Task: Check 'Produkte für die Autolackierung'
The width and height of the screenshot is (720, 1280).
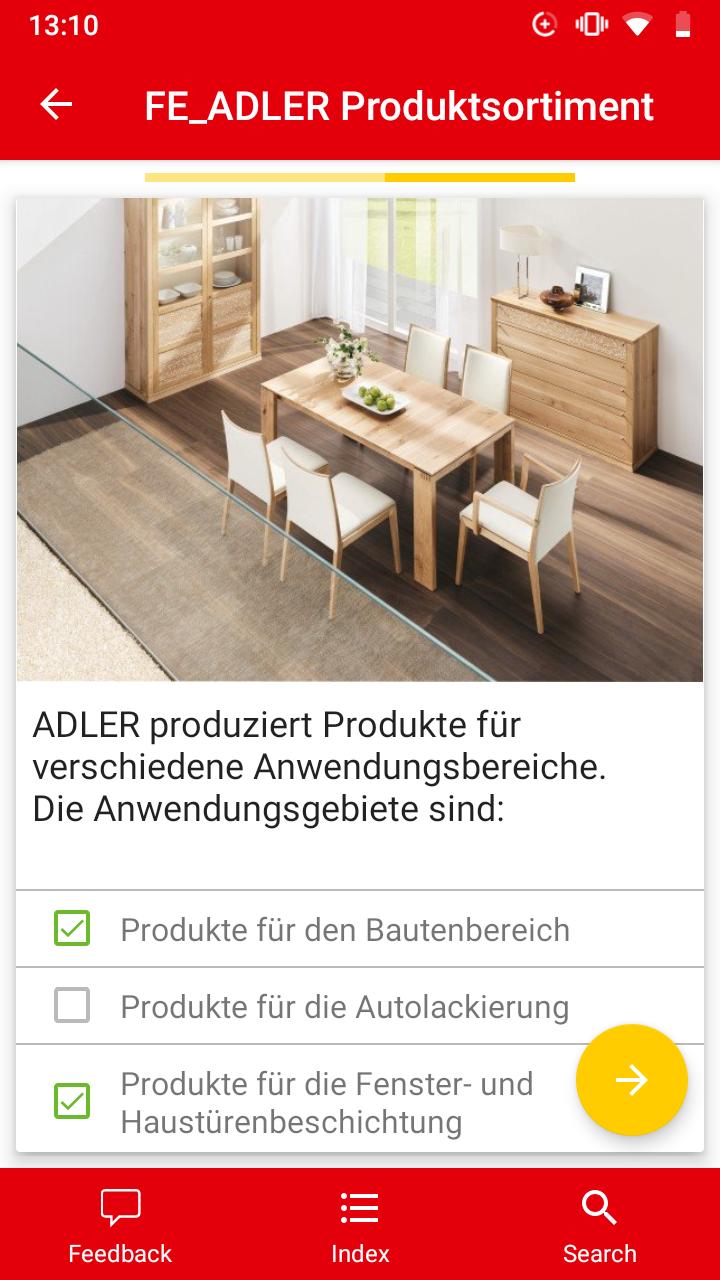Action: point(71,1006)
